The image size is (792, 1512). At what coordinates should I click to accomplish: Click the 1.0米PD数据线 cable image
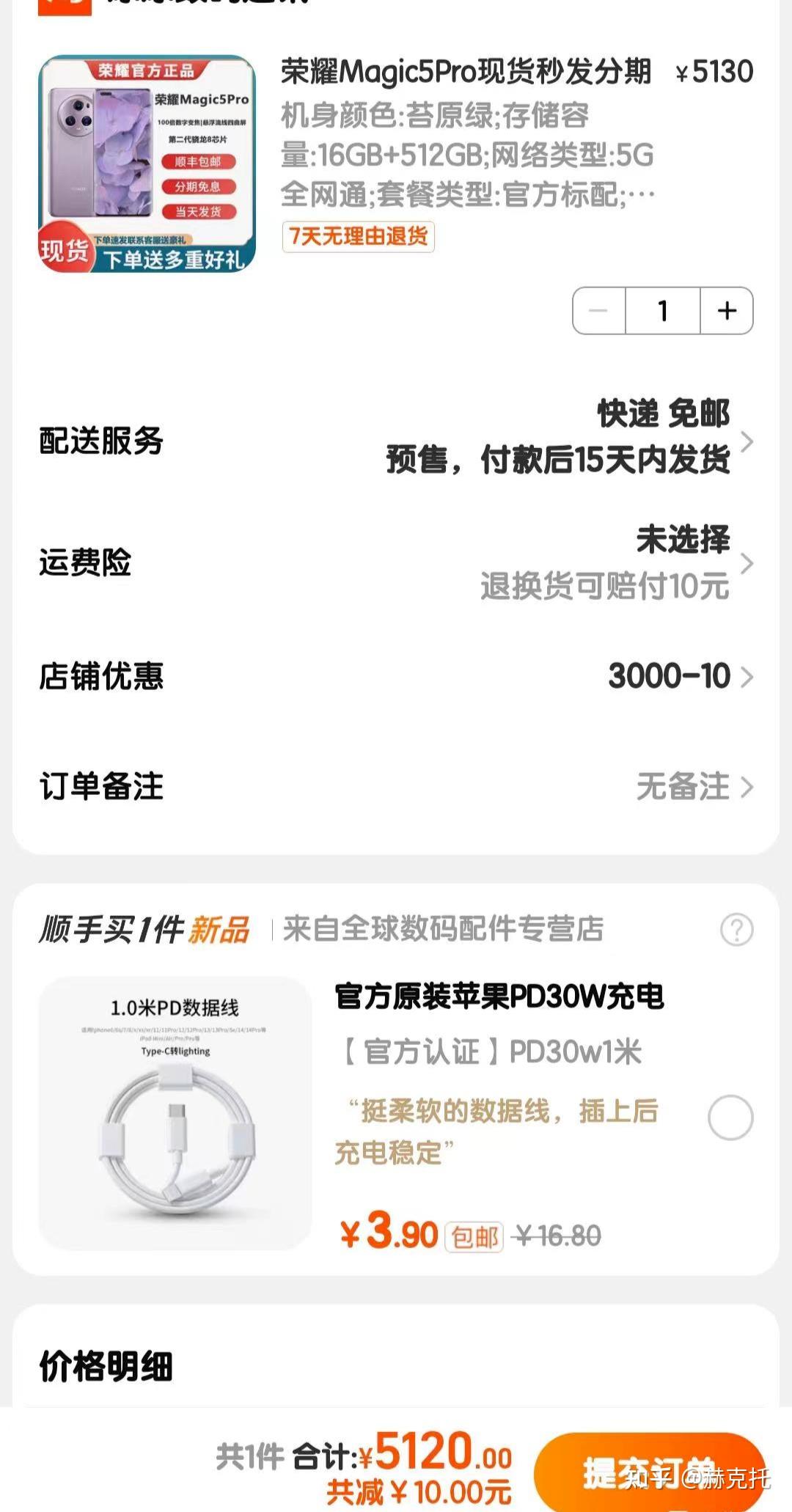pyautogui.click(x=180, y=1111)
